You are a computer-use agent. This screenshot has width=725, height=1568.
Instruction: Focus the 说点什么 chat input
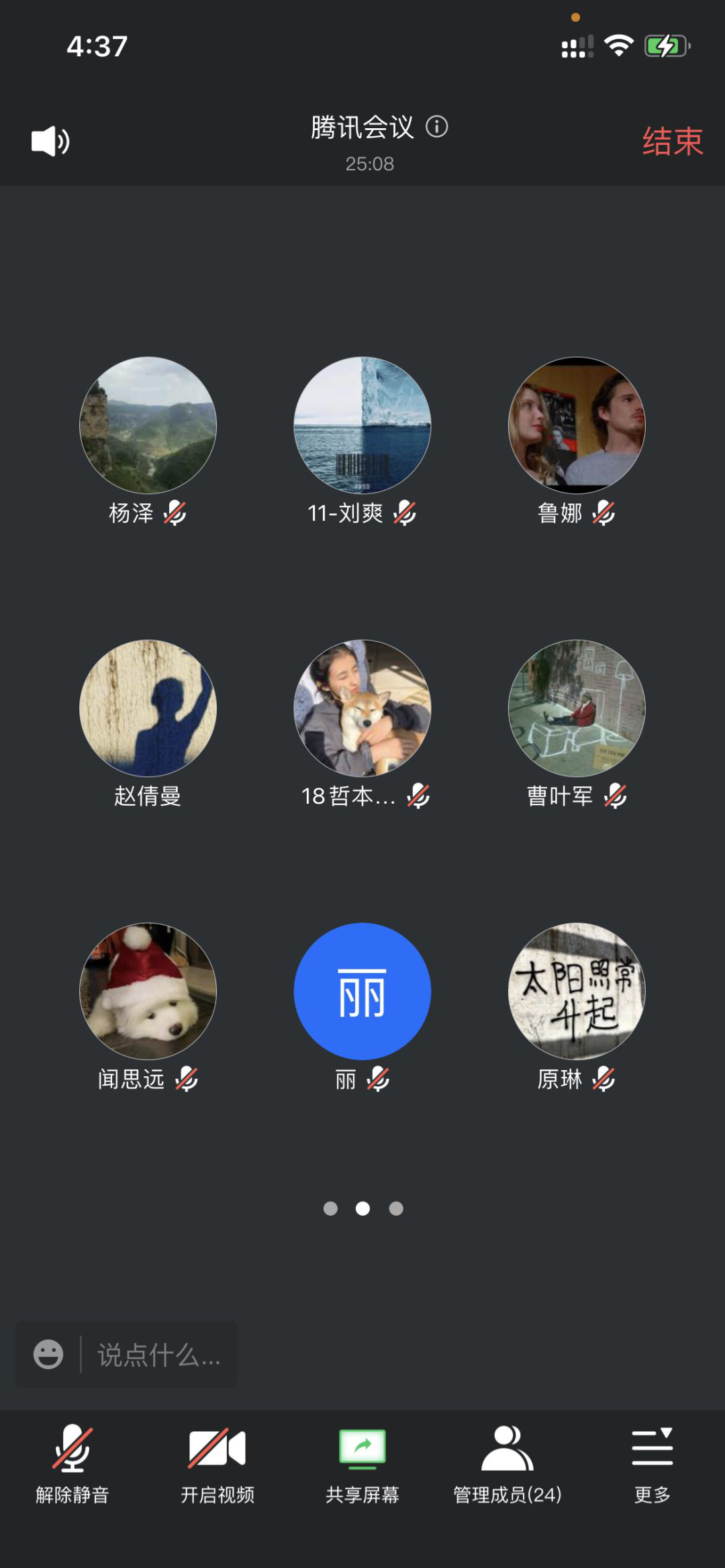click(x=159, y=1355)
